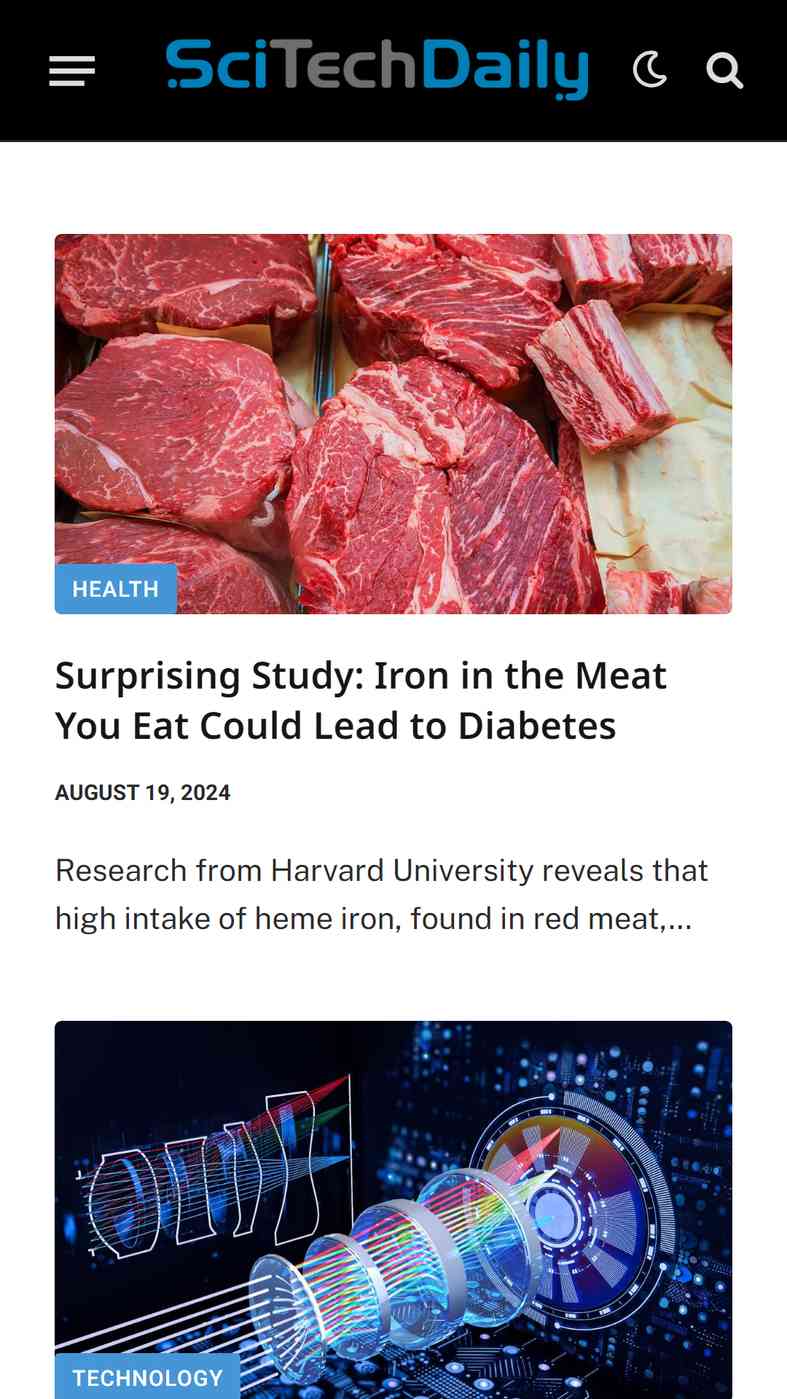Toggle dark mode with the moon icon
Screen dimensions: 787x1399
pos(650,70)
